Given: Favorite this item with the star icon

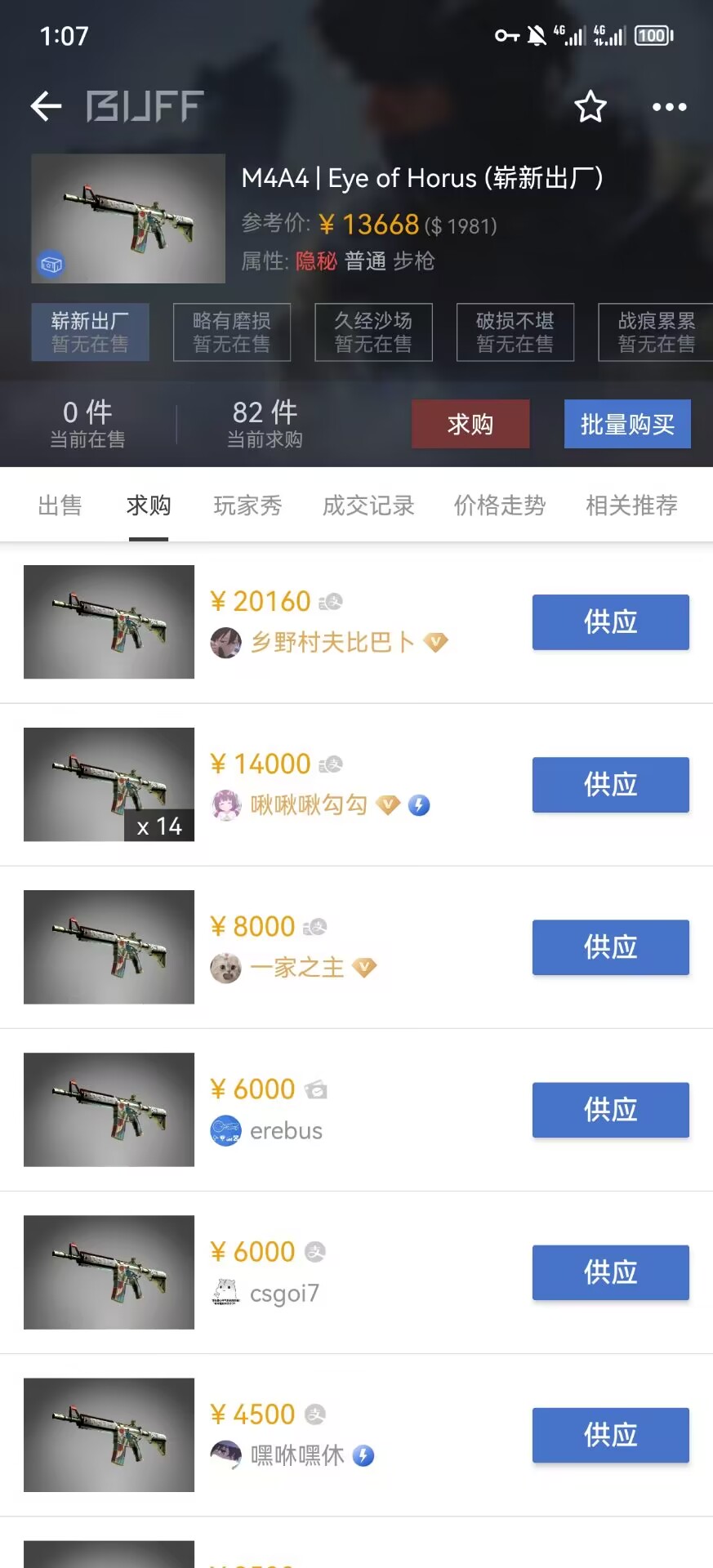Looking at the screenshot, I should [x=590, y=107].
